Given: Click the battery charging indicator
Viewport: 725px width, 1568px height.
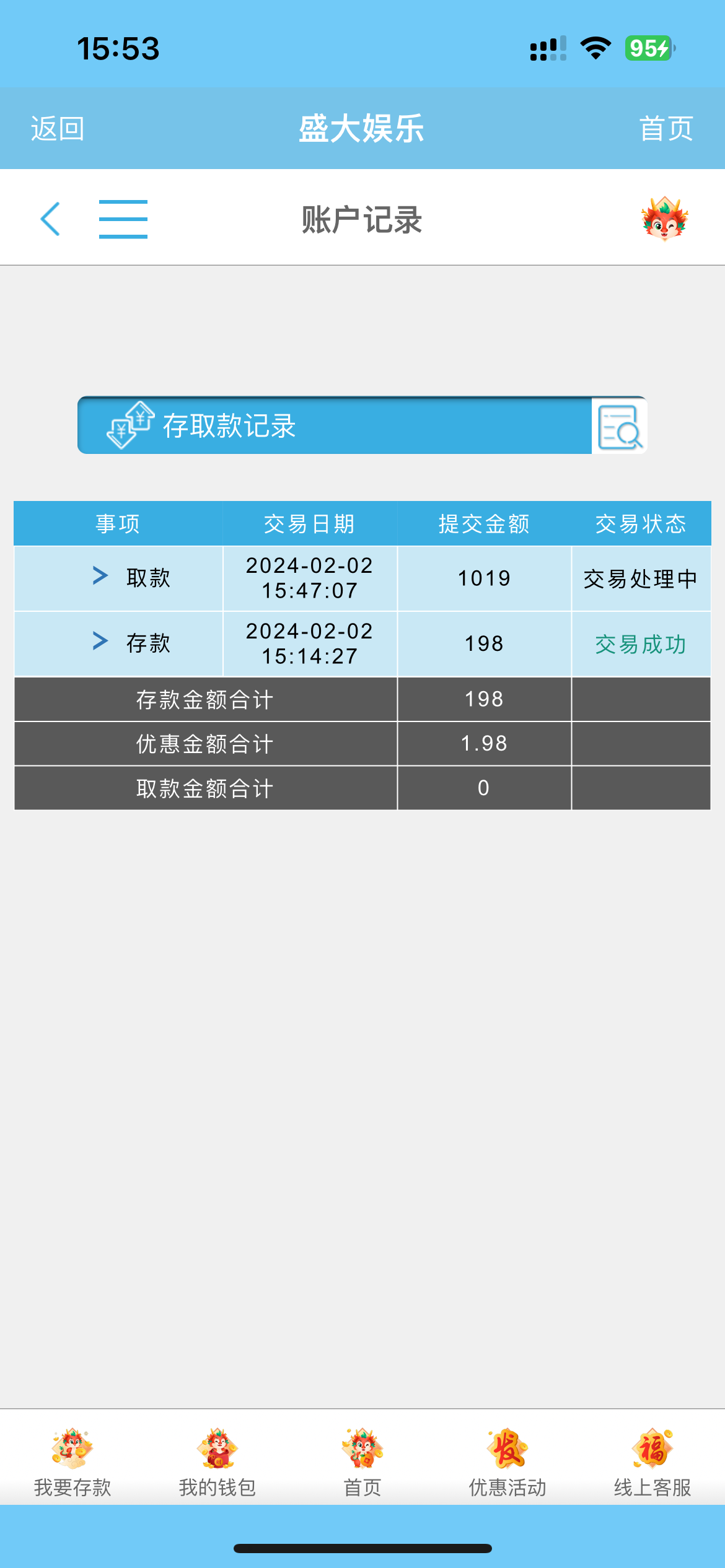Looking at the screenshot, I should (647, 46).
